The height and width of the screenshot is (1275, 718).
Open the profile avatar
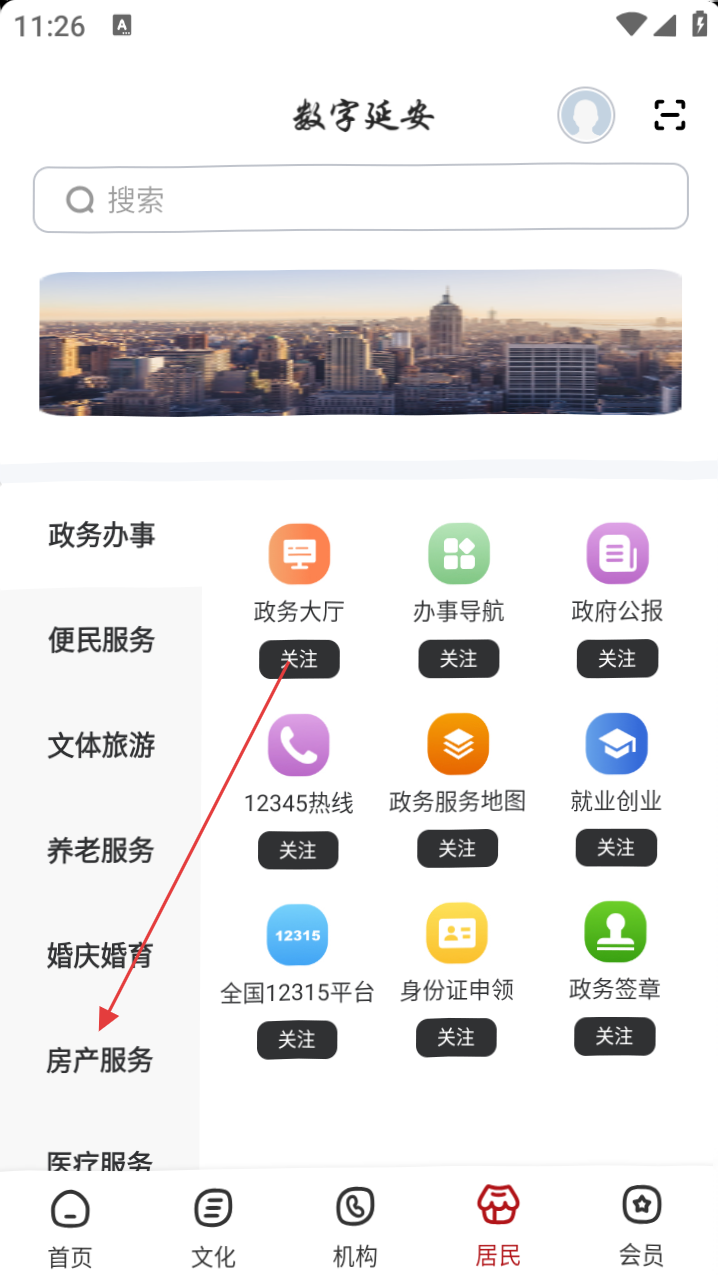586,116
